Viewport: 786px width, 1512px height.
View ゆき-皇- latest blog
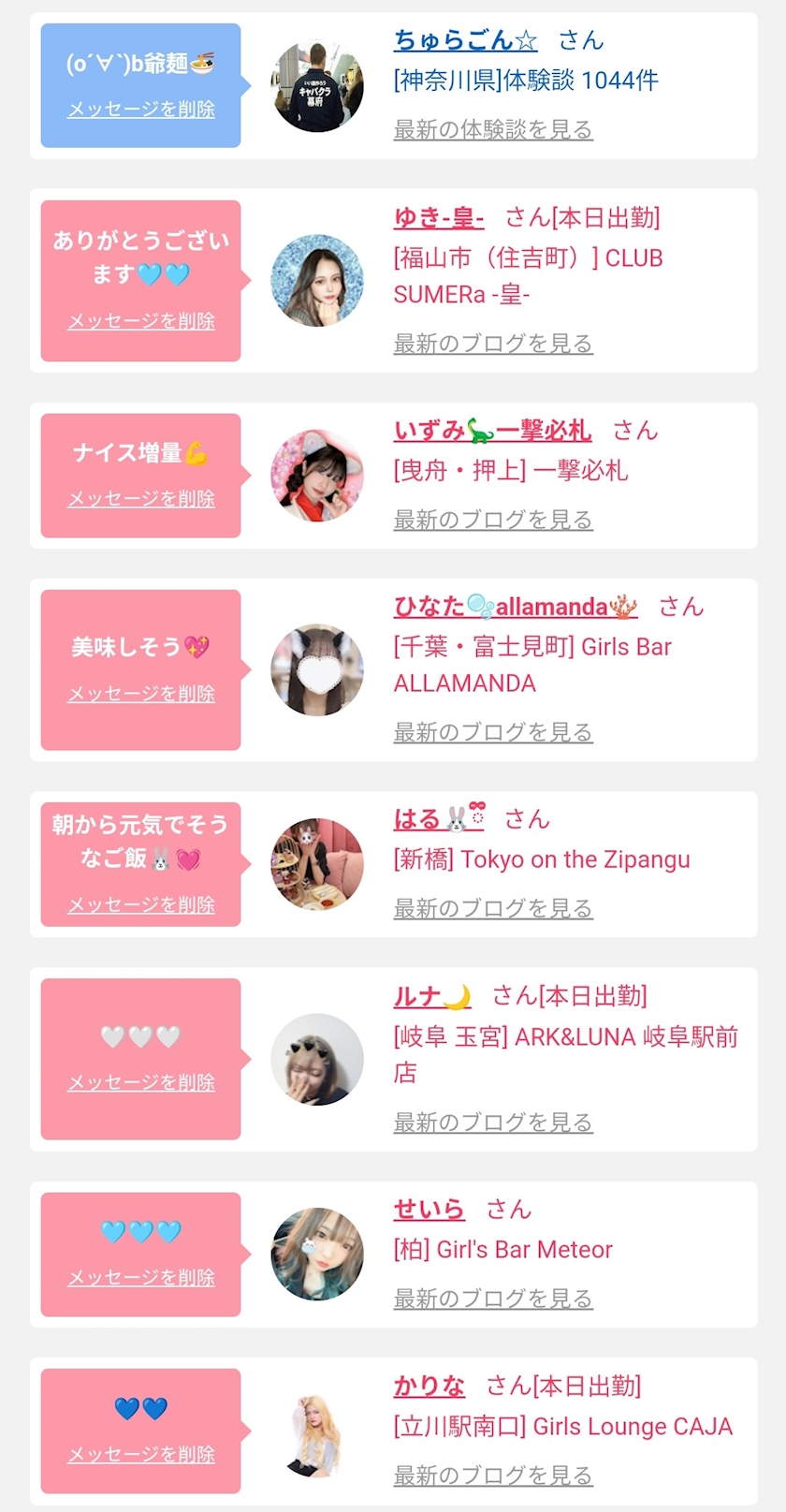click(493, 344)
